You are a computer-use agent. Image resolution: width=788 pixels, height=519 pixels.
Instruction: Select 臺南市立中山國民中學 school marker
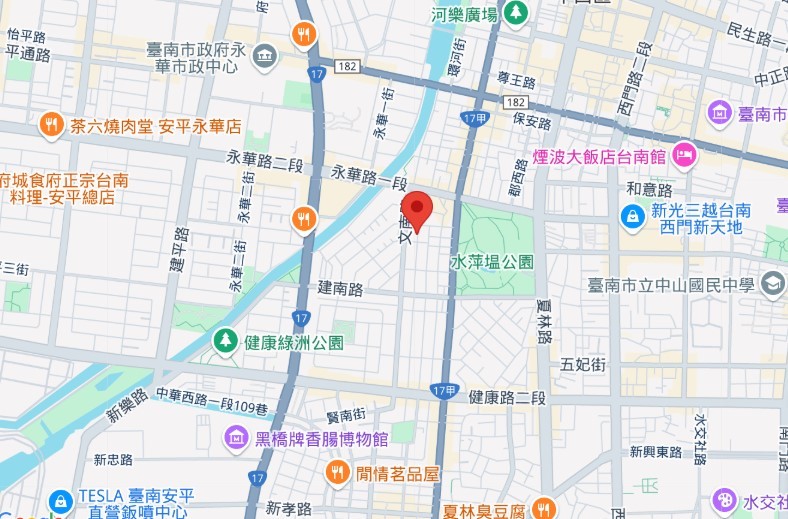click(771, 286)
